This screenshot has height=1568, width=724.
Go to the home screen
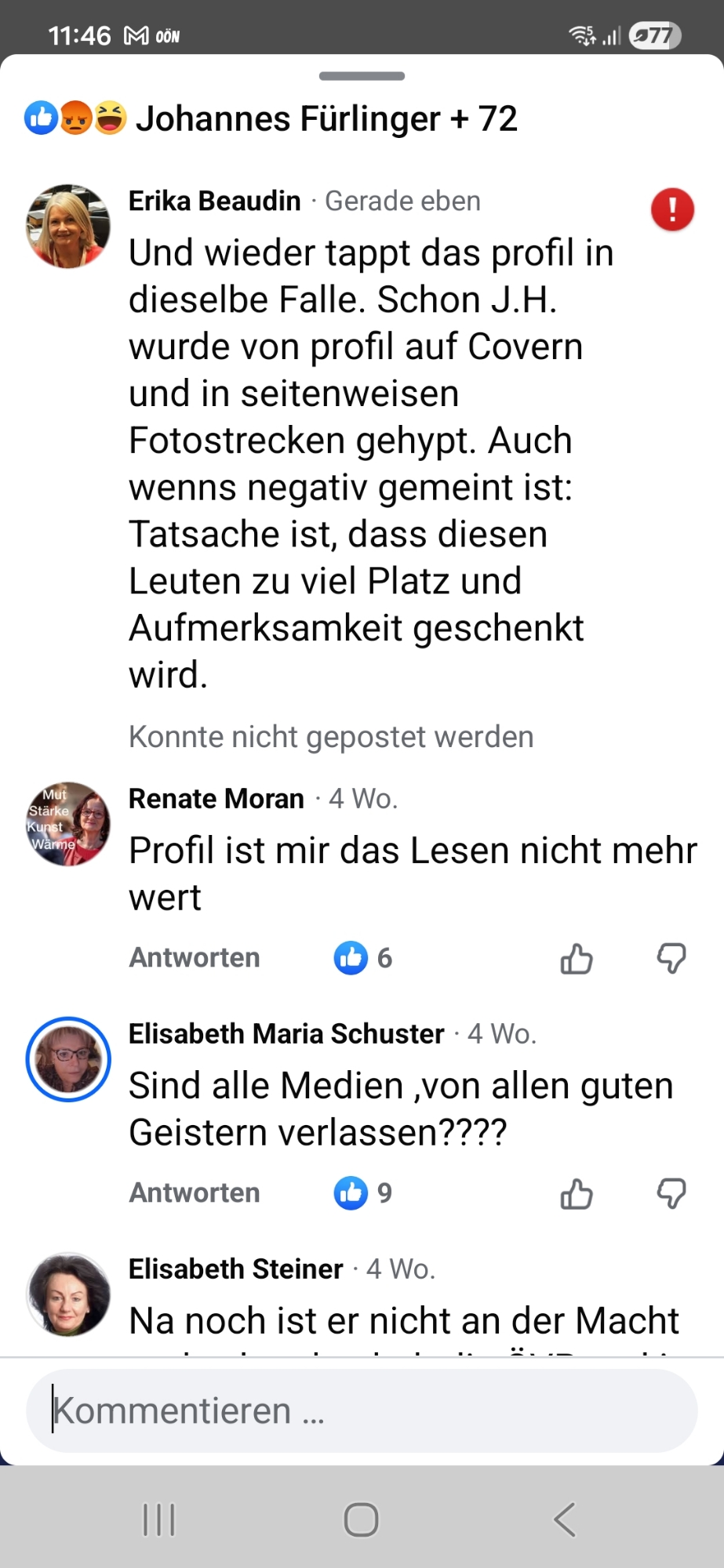pyautogui.click(x=362, y=1519)
